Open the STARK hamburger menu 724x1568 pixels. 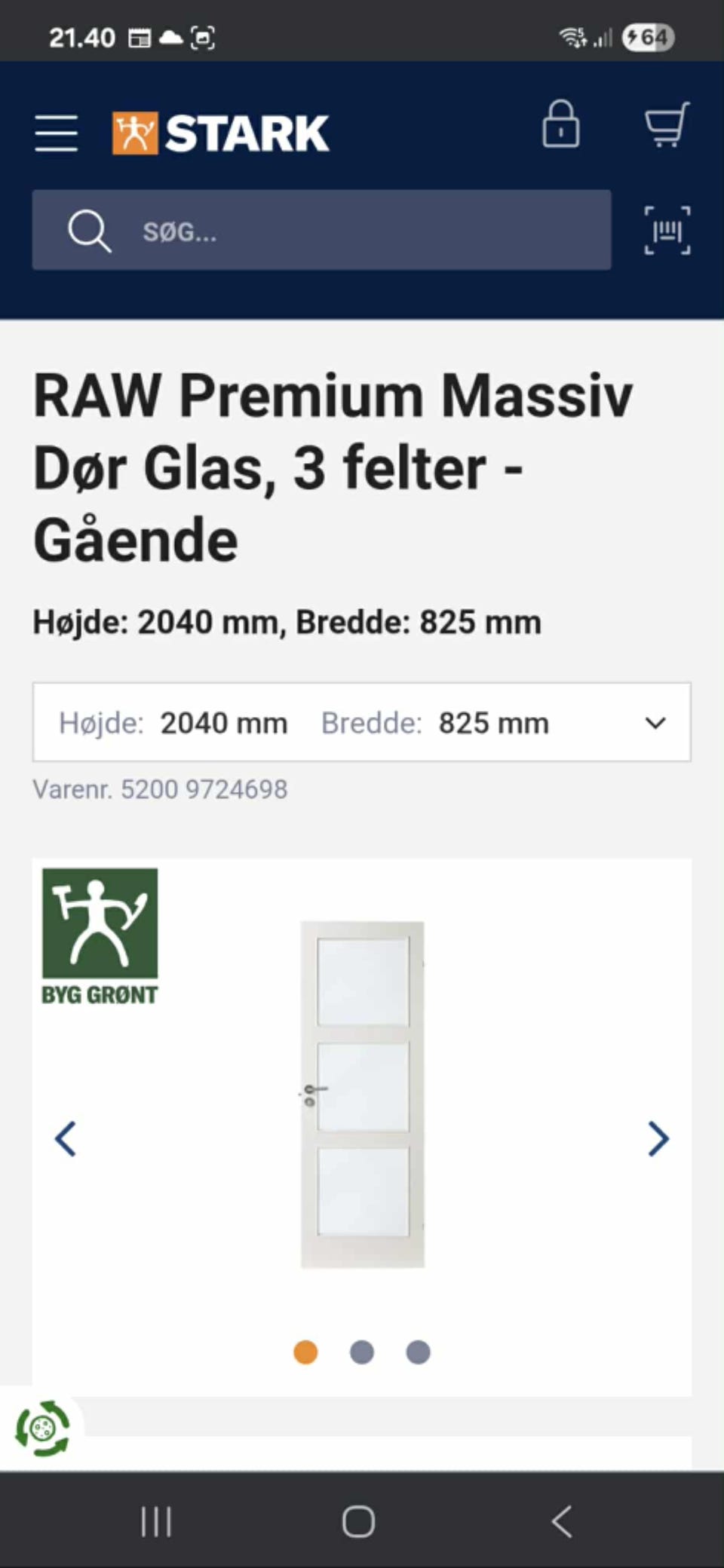click(55, 133)
